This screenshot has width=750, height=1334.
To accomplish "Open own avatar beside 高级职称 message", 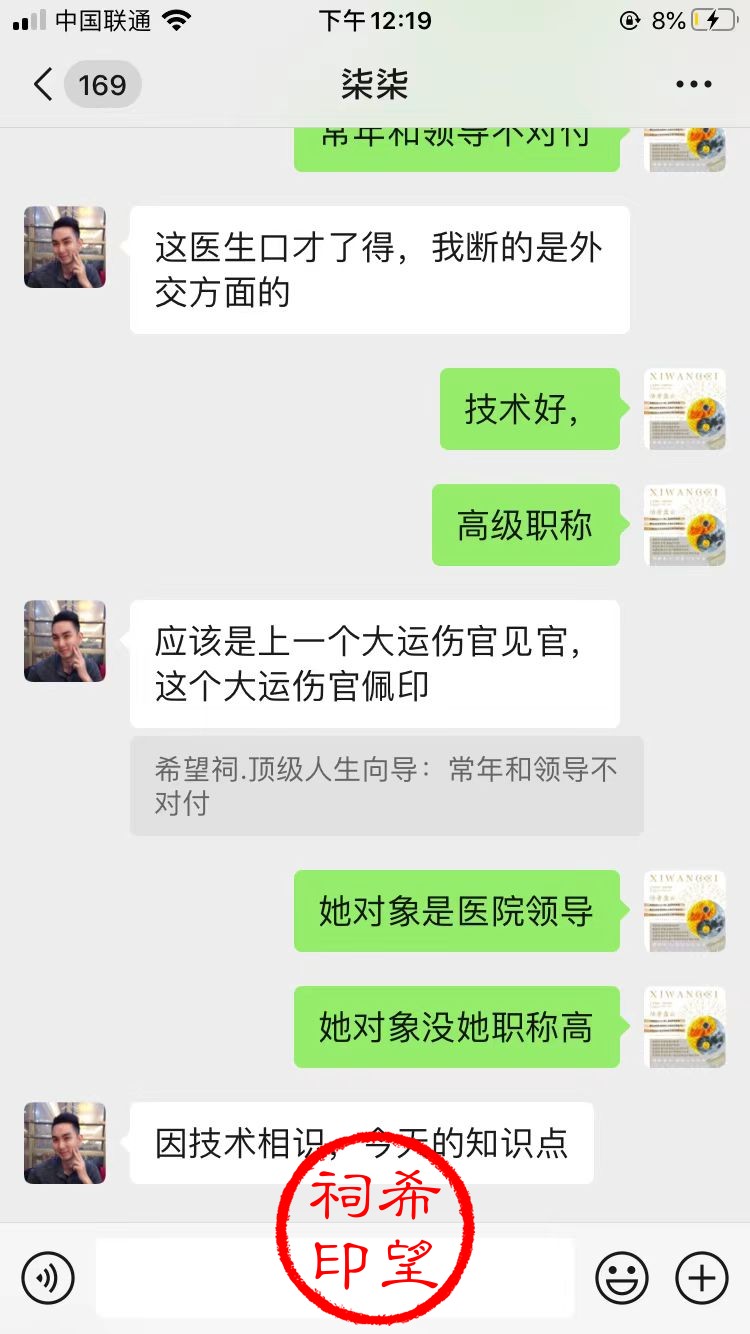I will coord(685,525).
